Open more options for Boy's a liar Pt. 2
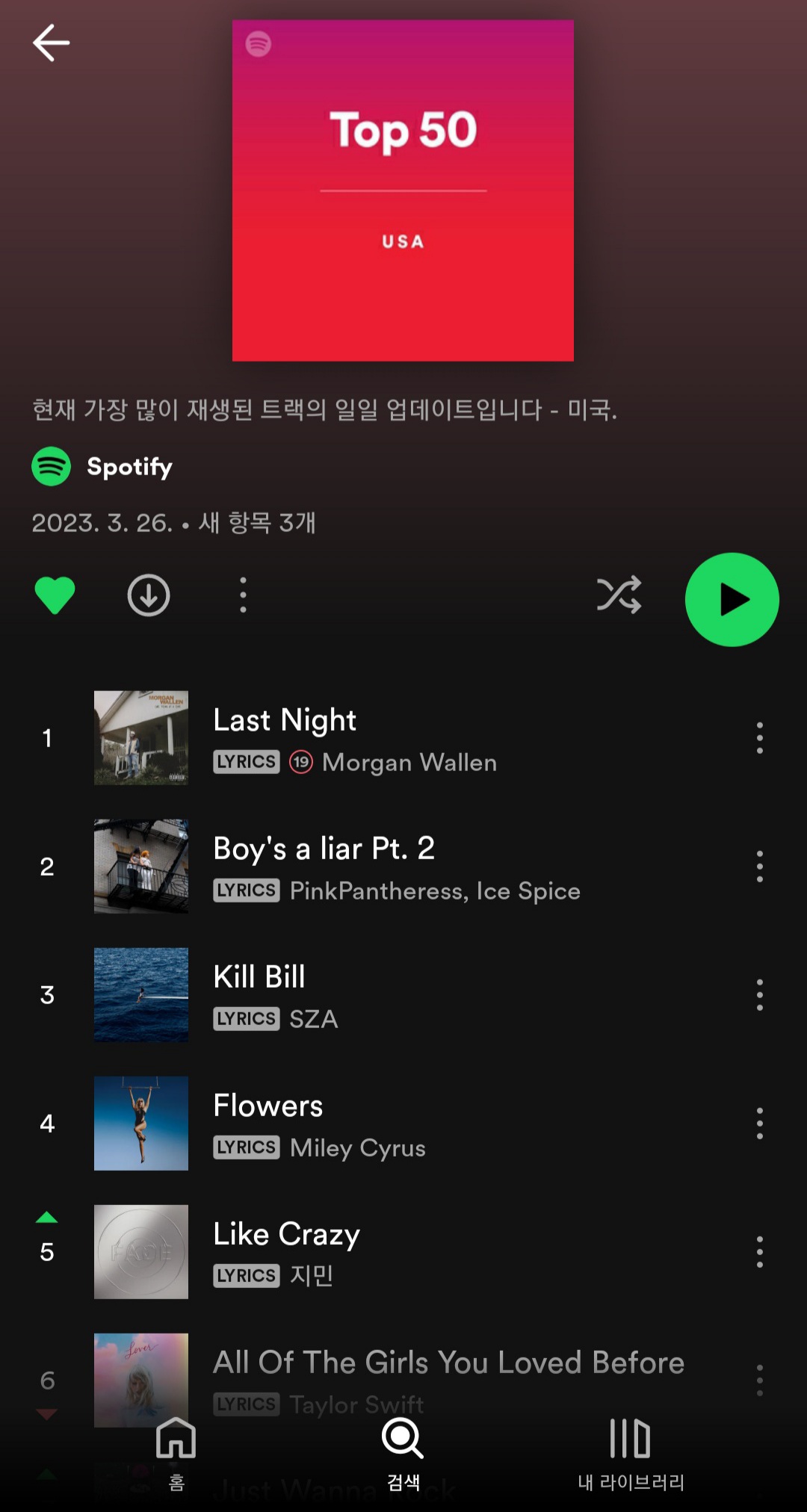The image size is (807, 1512). (759, 867)
